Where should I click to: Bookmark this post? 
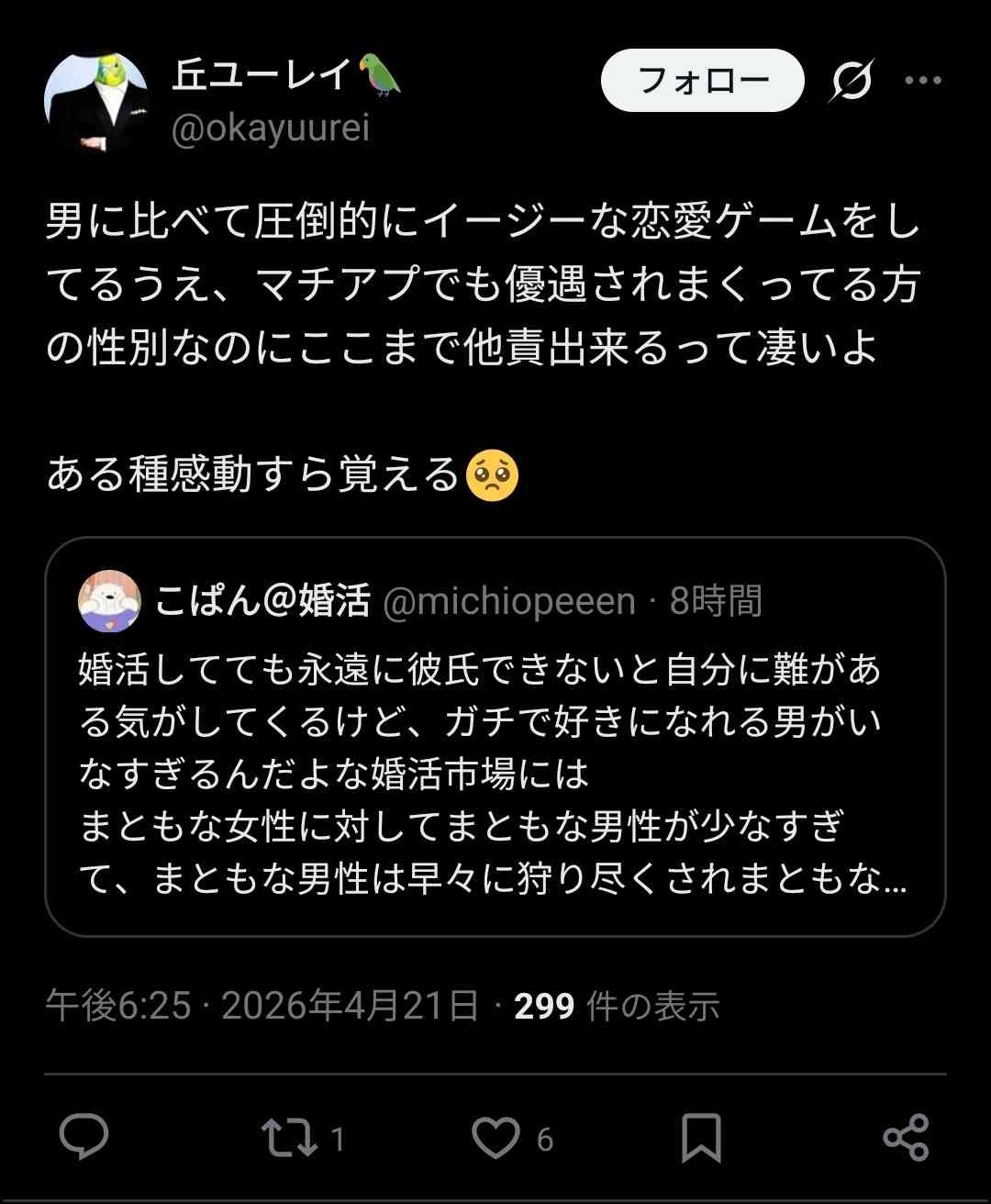(701, 1138)
